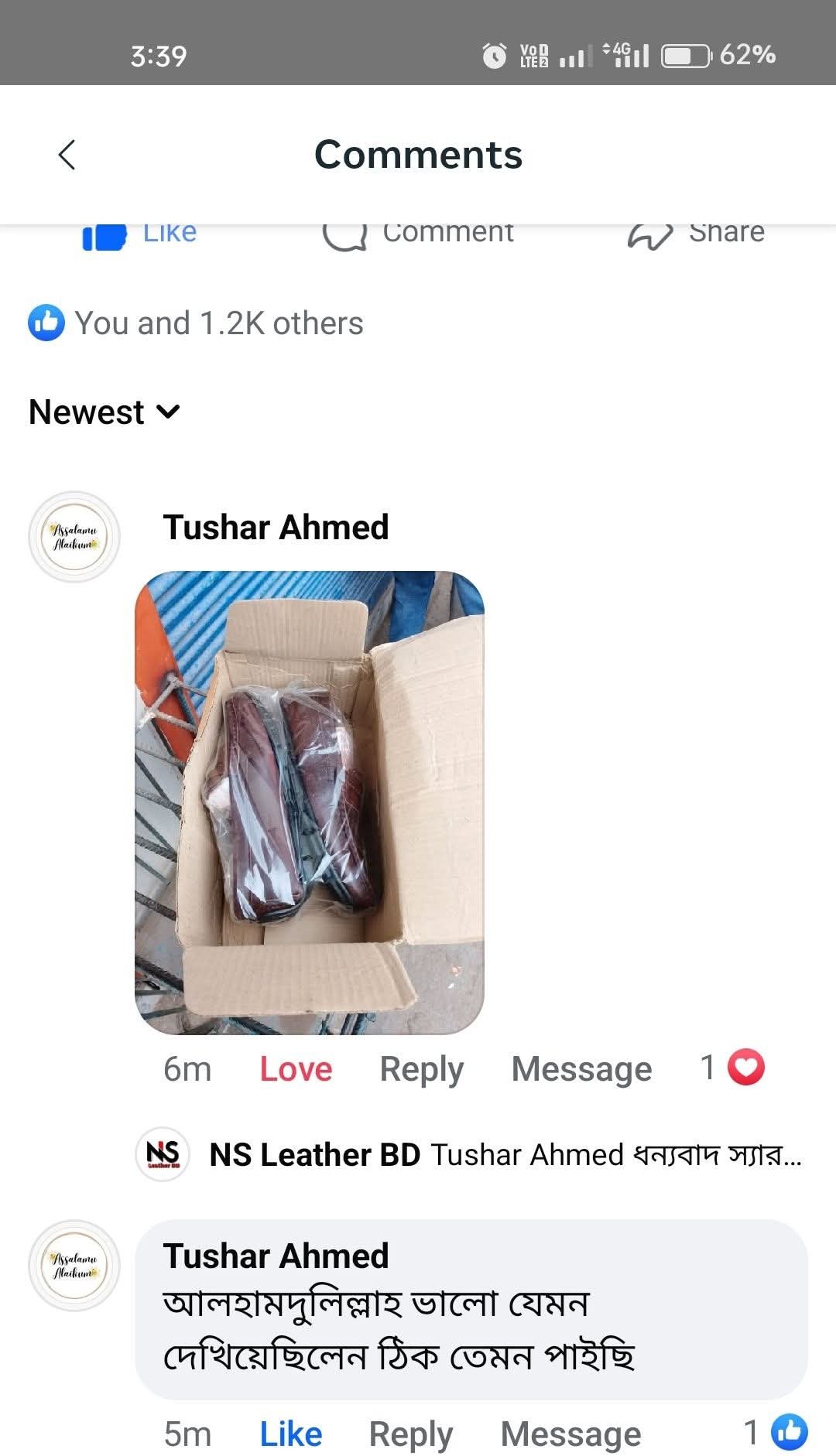Reply to Tushar Ahmed's text comment
836x1456 pixels.
[x=410, y=1434]
